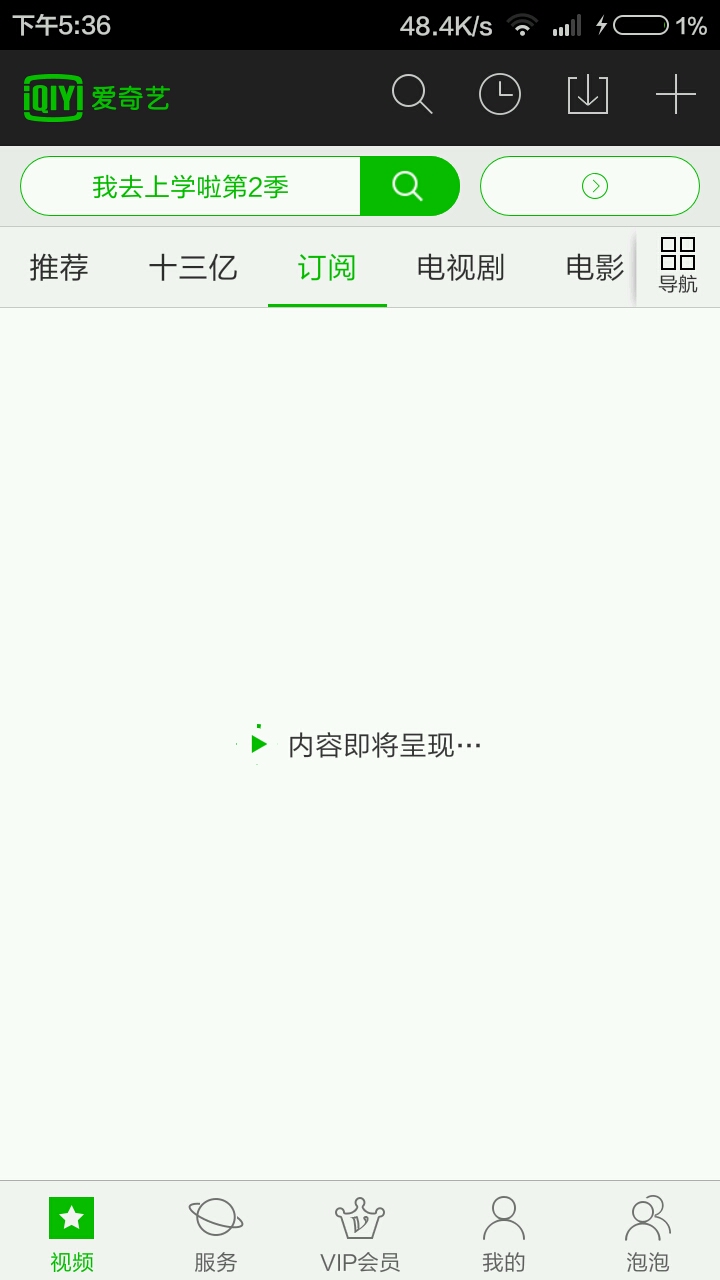Image resolution: width=720 pixels, height=1280 pixels.
Task: Open the 服务 bottom tab
Action: 216,1232
